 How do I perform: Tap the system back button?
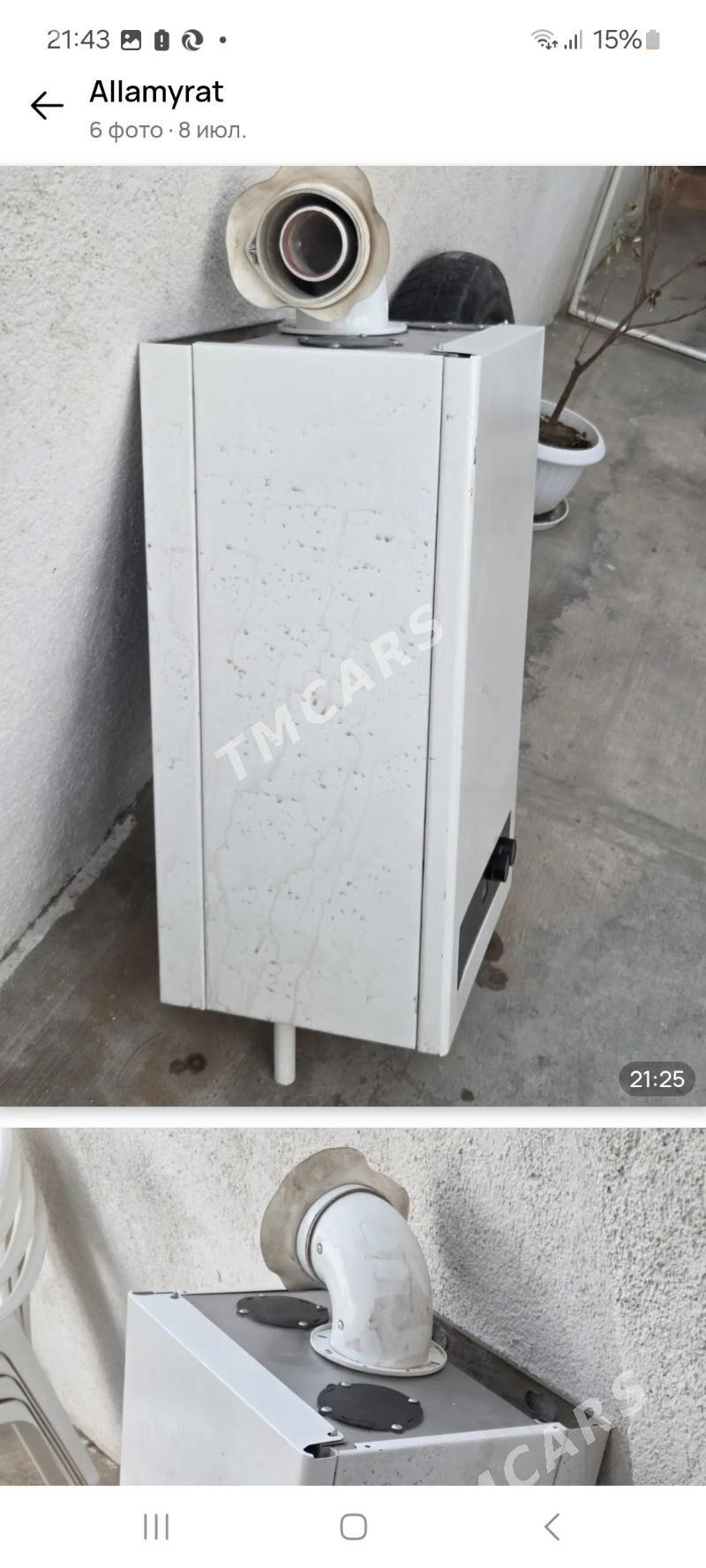[x=552, y=1527]
